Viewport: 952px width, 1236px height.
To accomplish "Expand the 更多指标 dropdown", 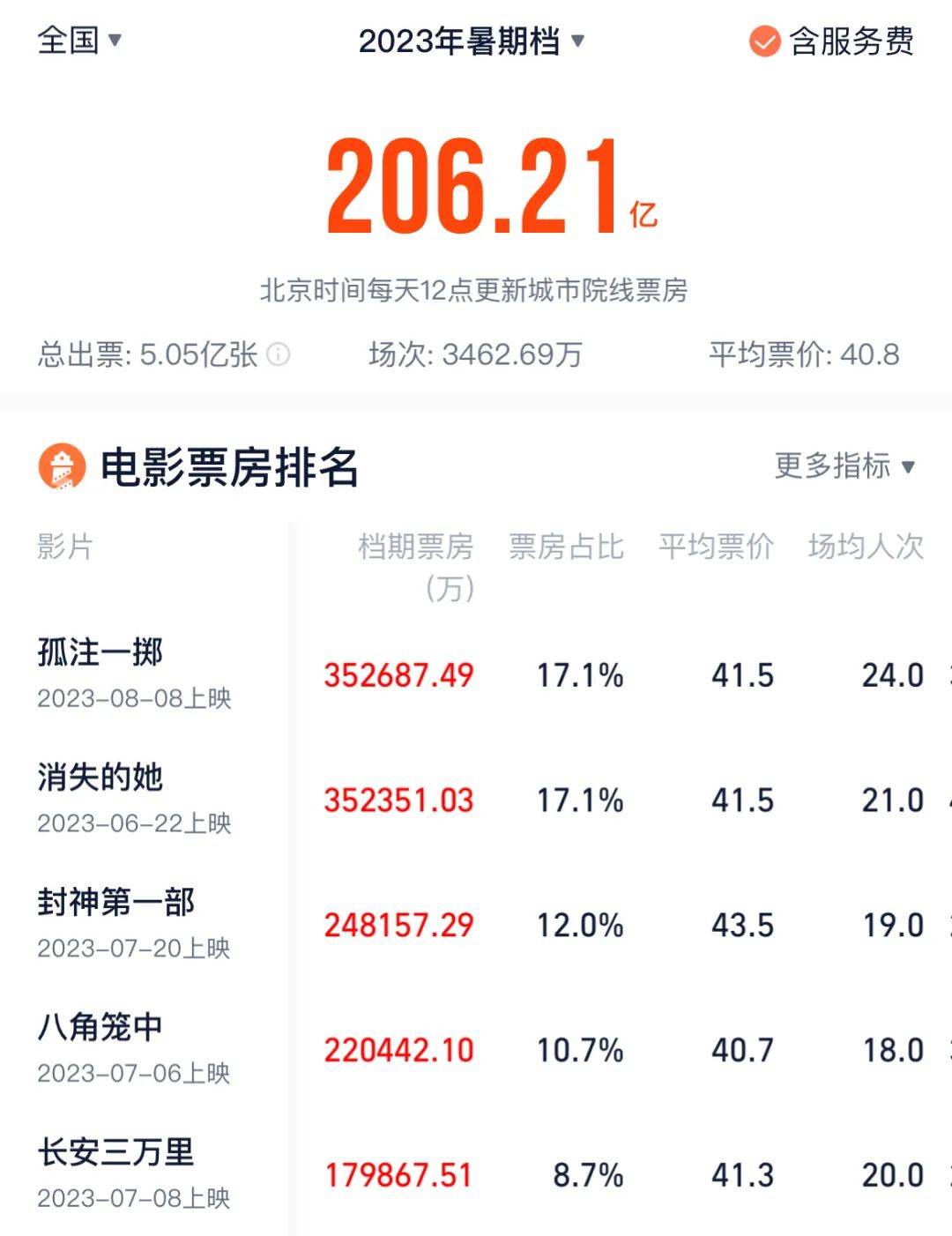I will (x=844, y=465).
